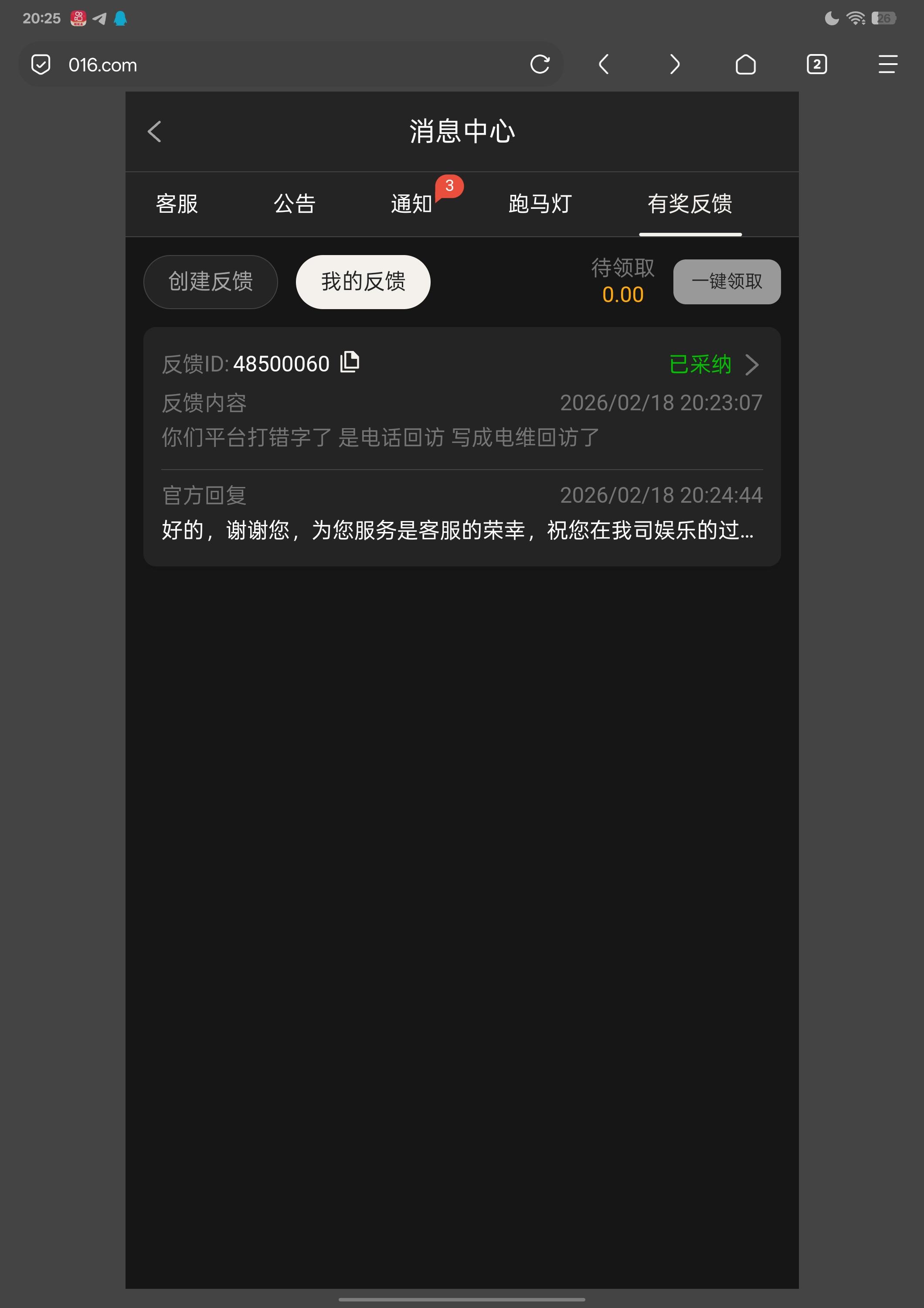Open the 通知 tab with 3 unread
Screen dimensions: 924x1308
pos(411,204)
